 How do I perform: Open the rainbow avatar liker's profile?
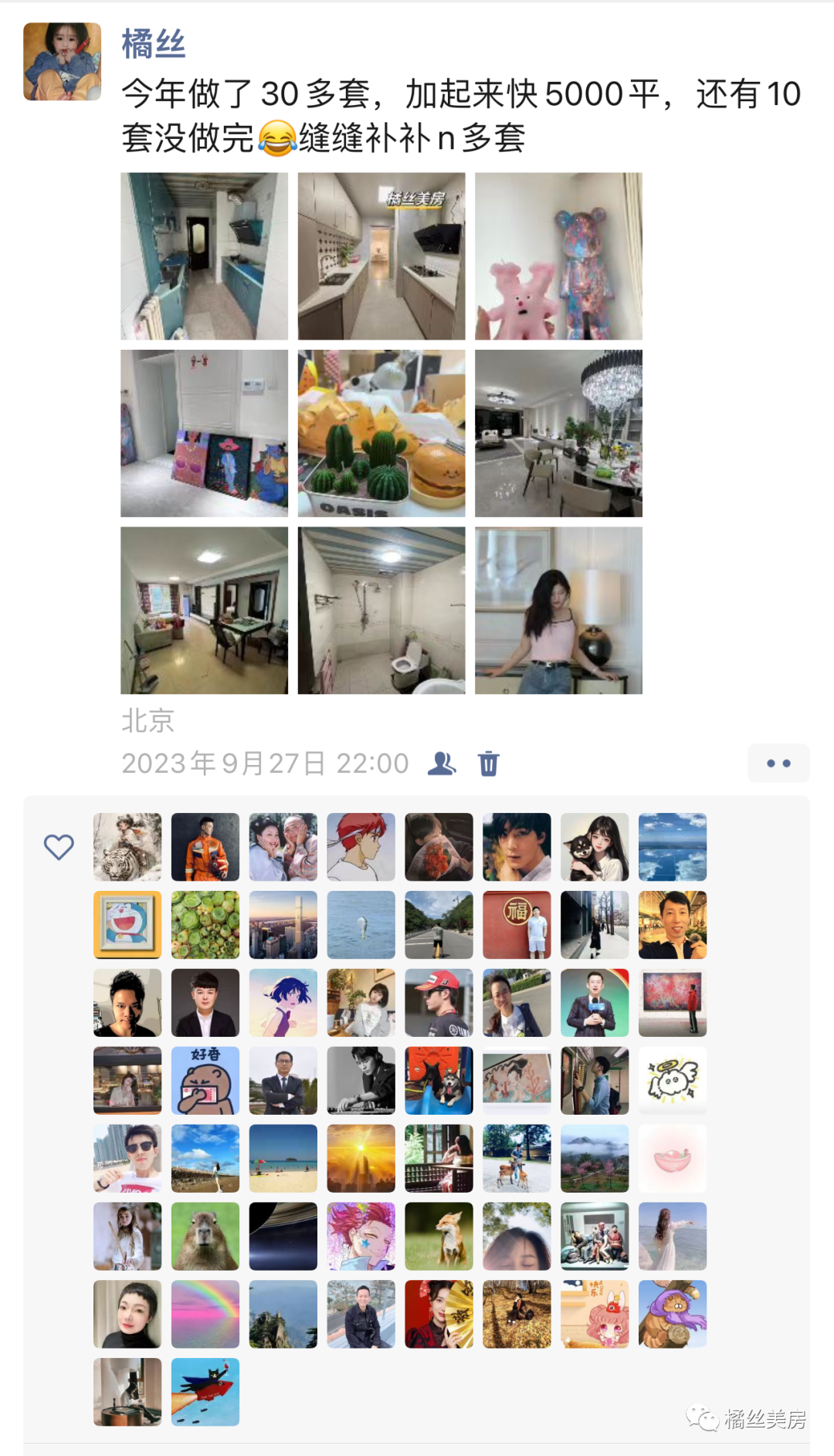[205, 1314]
